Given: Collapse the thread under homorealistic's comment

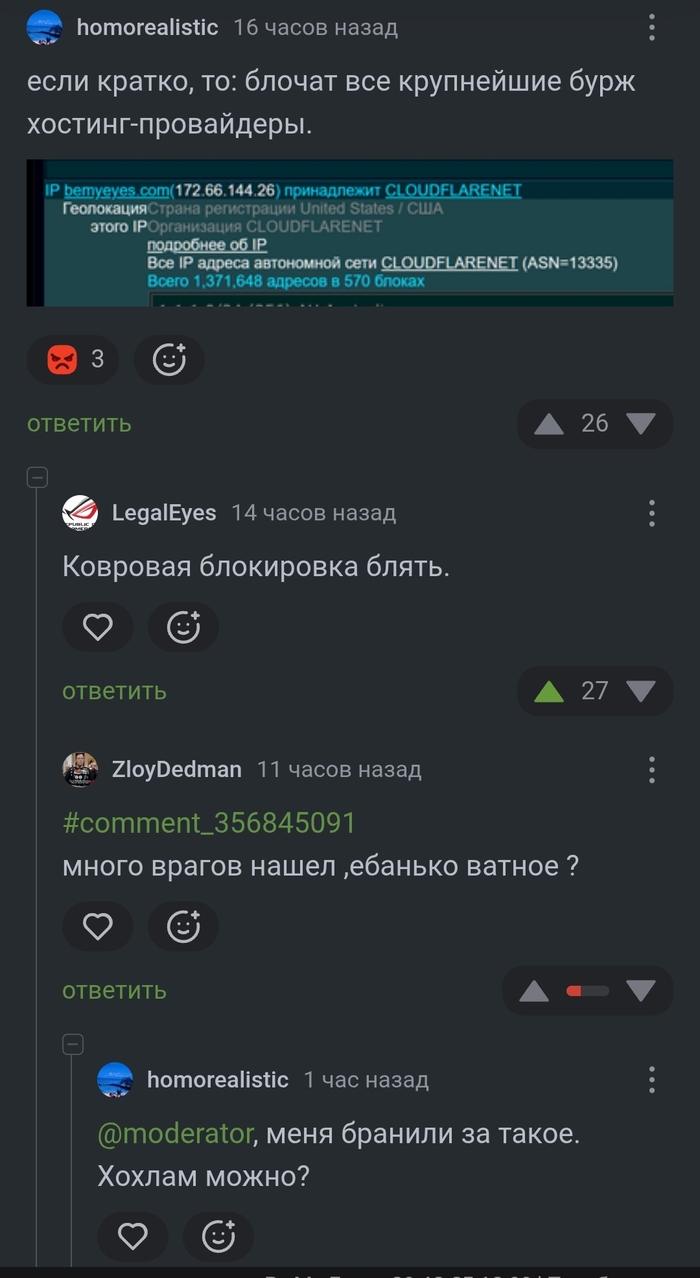Looking at the screenshot, I should point(37,477).
